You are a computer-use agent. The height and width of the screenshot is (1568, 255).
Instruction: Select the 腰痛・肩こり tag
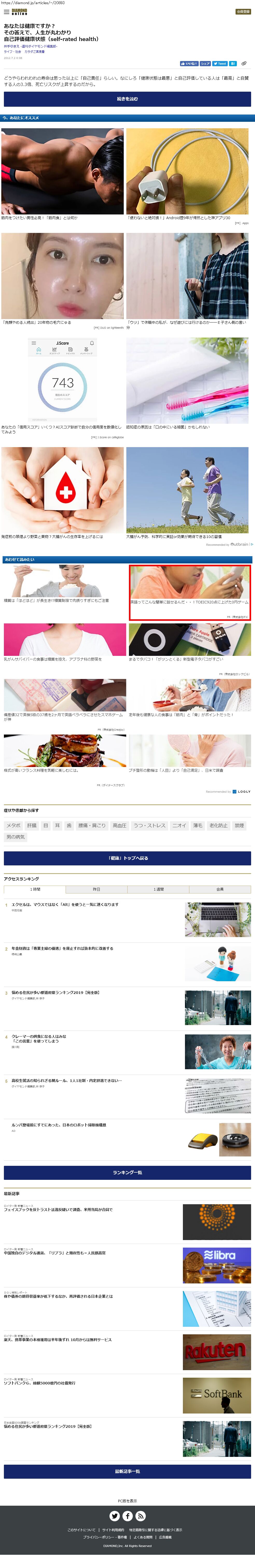pos(92,825)
